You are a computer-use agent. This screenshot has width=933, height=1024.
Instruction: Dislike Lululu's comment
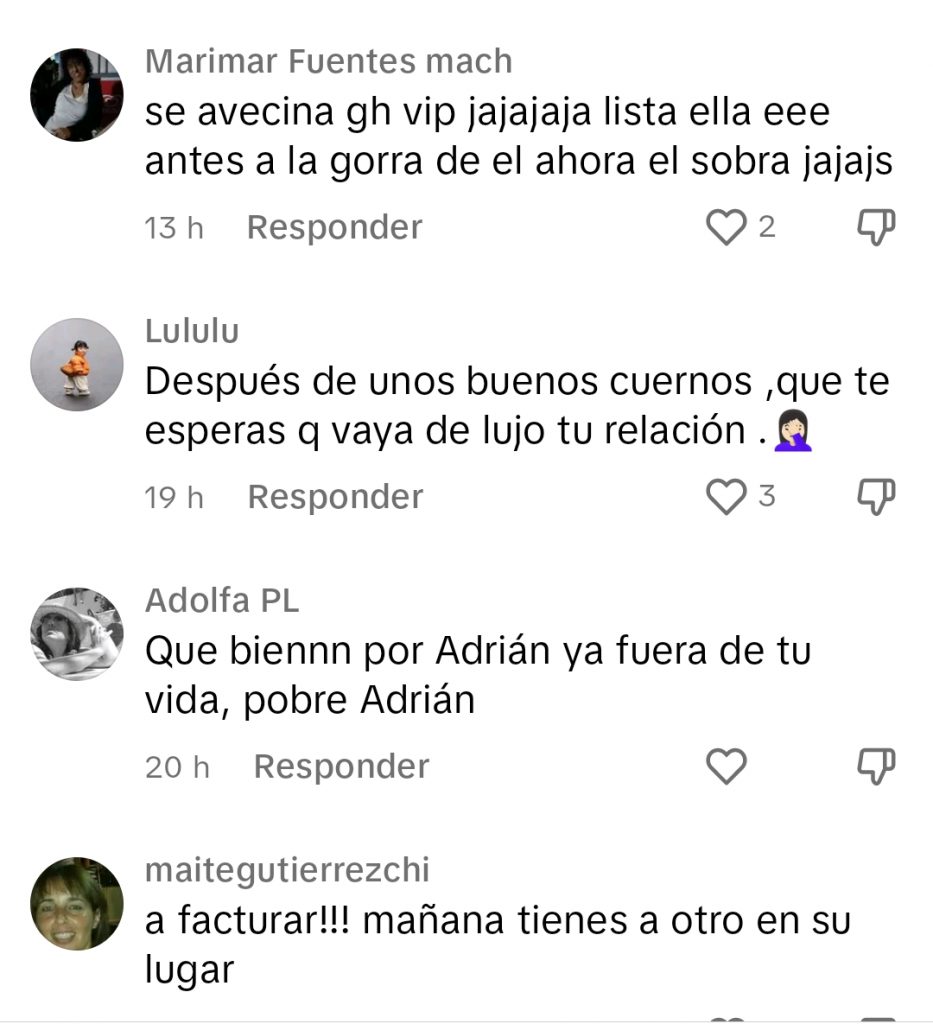pyautogui.click(x=876, y=497)
